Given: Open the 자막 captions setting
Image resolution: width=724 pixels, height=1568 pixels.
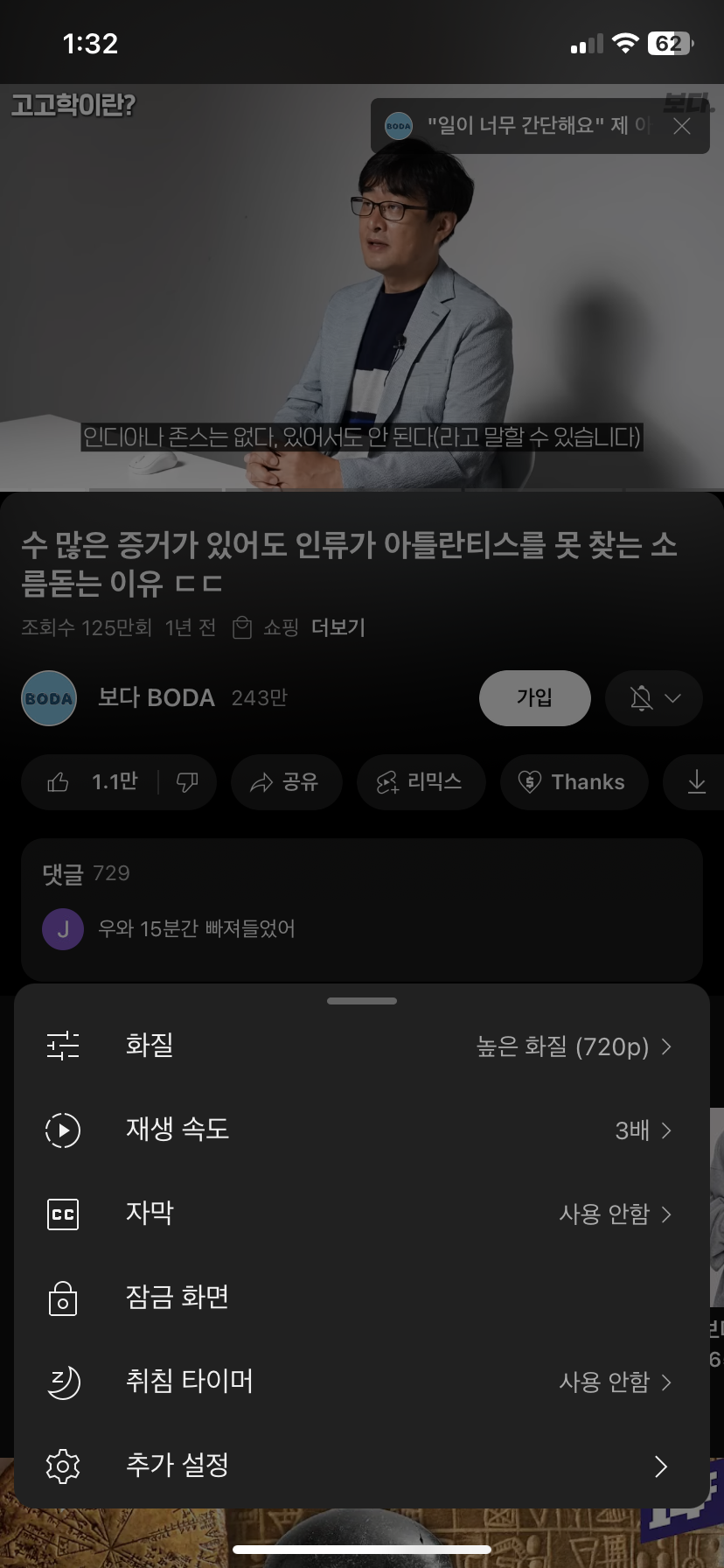Looking at the screenshot, I should pos(361,1214).
